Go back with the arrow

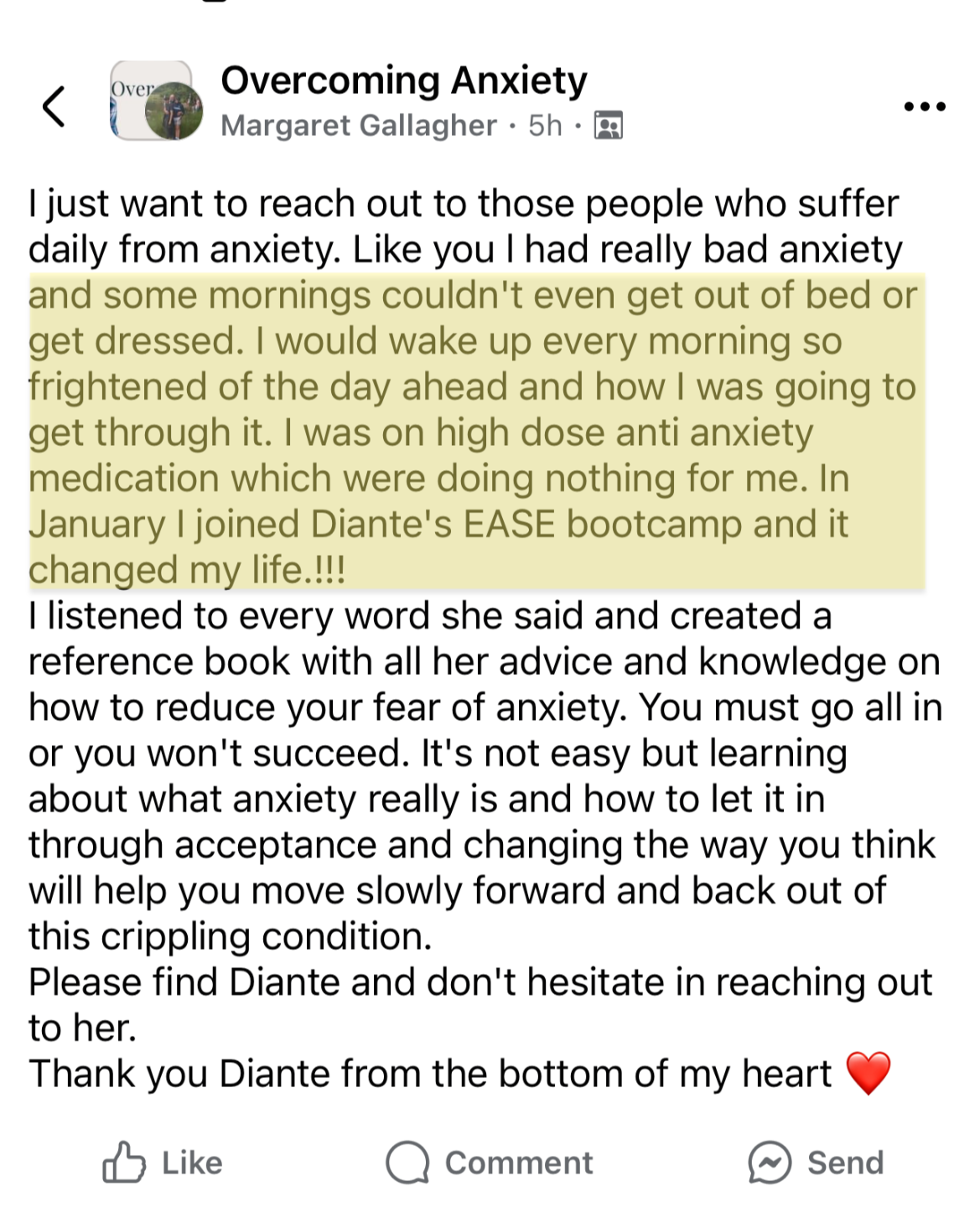coord(54,106)
